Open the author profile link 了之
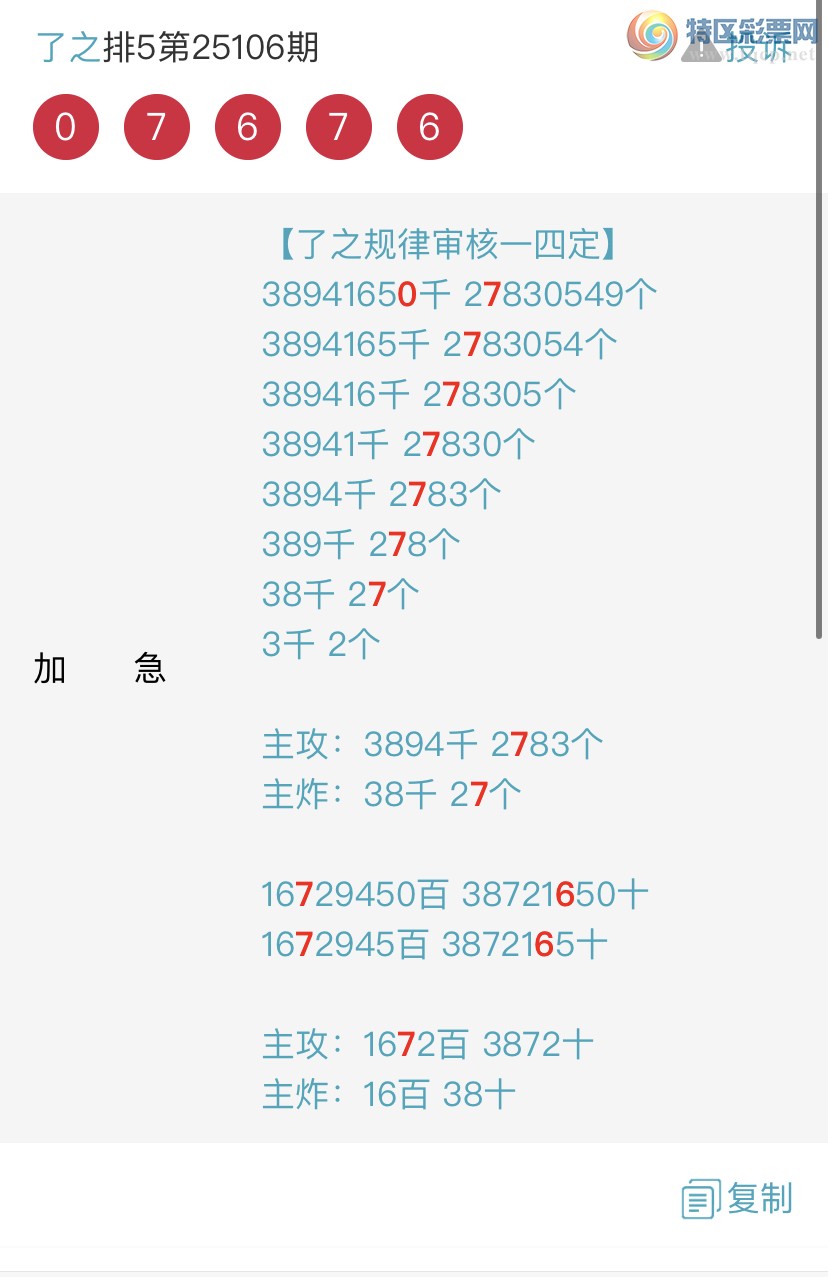This screenshot has height=1277, width=828. pyautogui.click(x=68, y=48)
